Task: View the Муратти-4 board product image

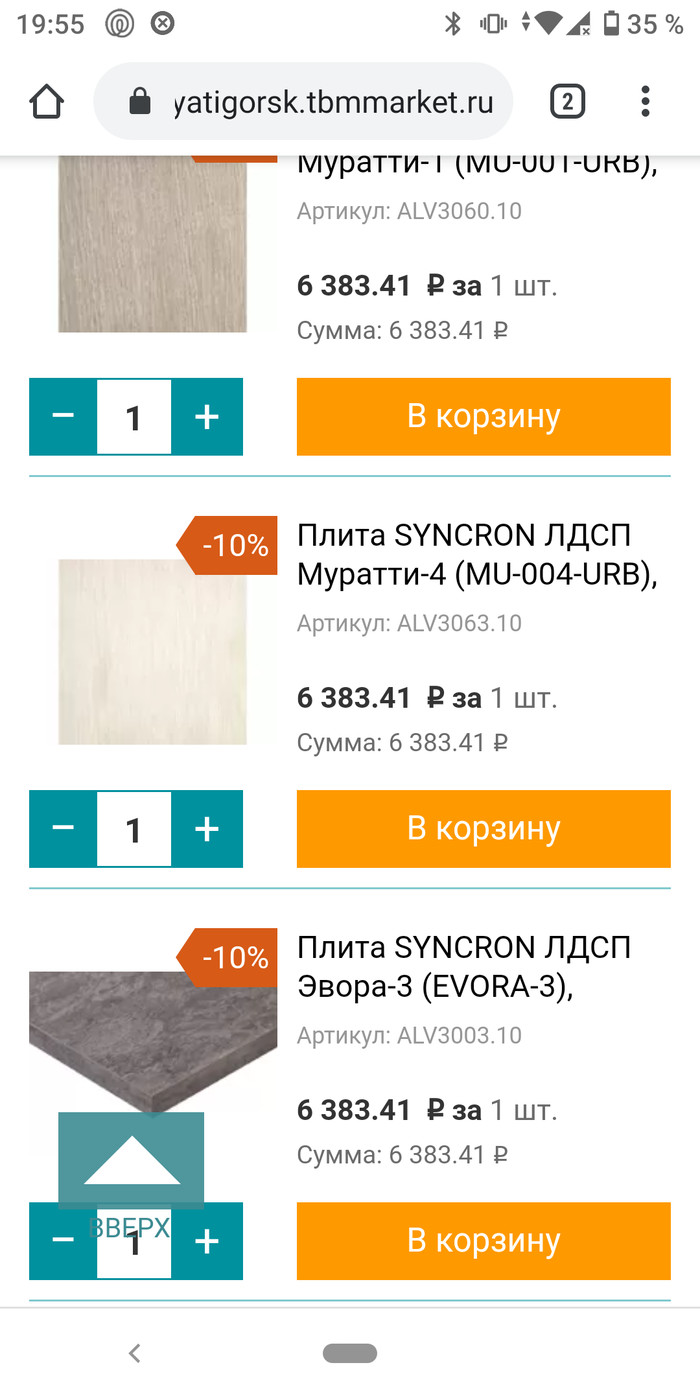Action: point(152,652)
